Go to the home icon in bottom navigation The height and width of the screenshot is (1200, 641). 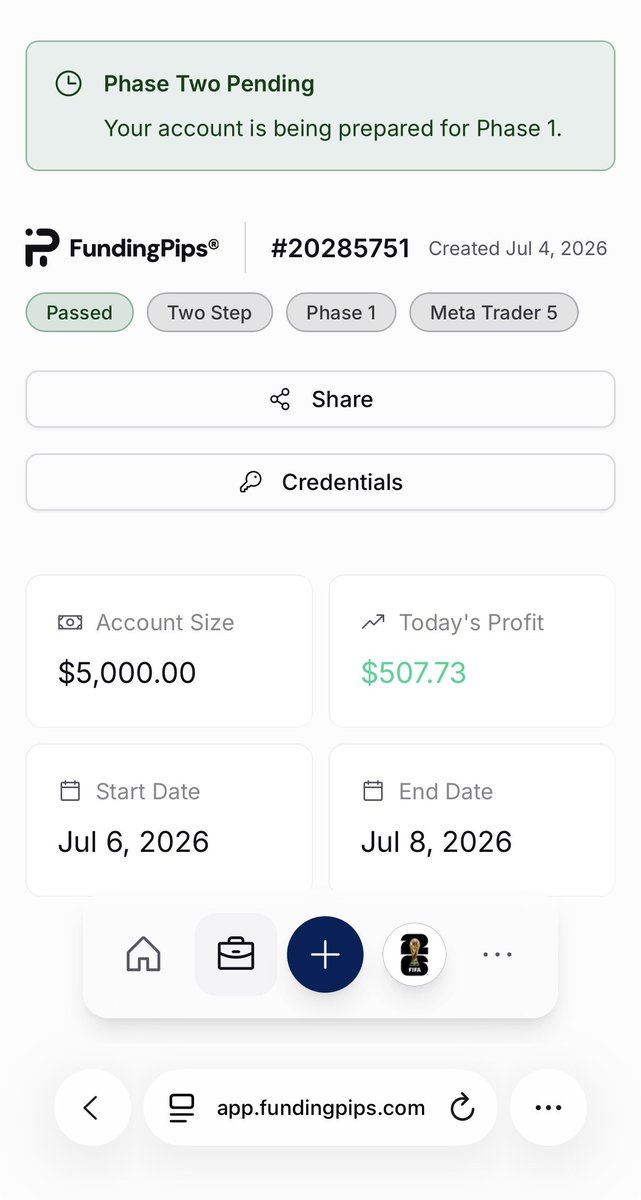pyautogui.click(x=144, y=954)
